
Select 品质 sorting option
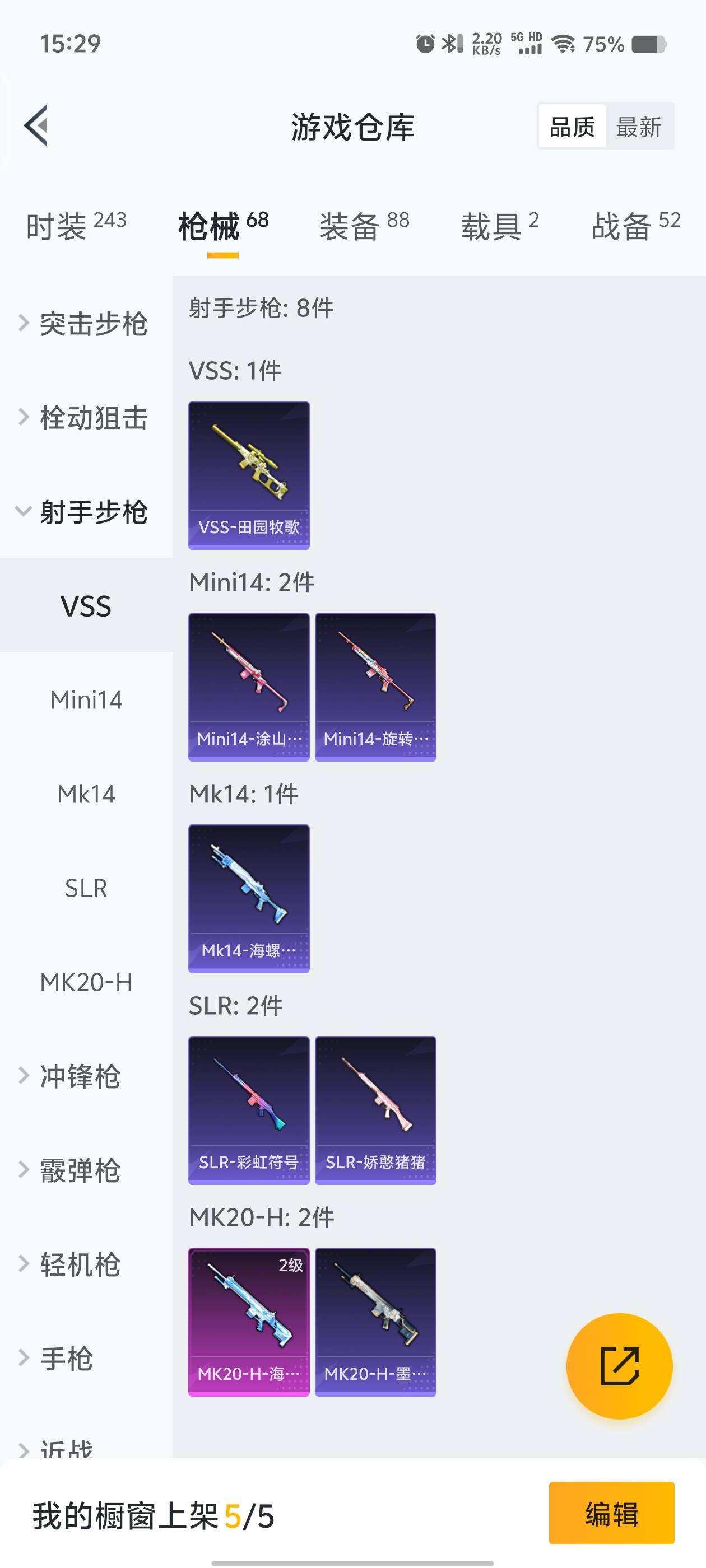(571, 126)
